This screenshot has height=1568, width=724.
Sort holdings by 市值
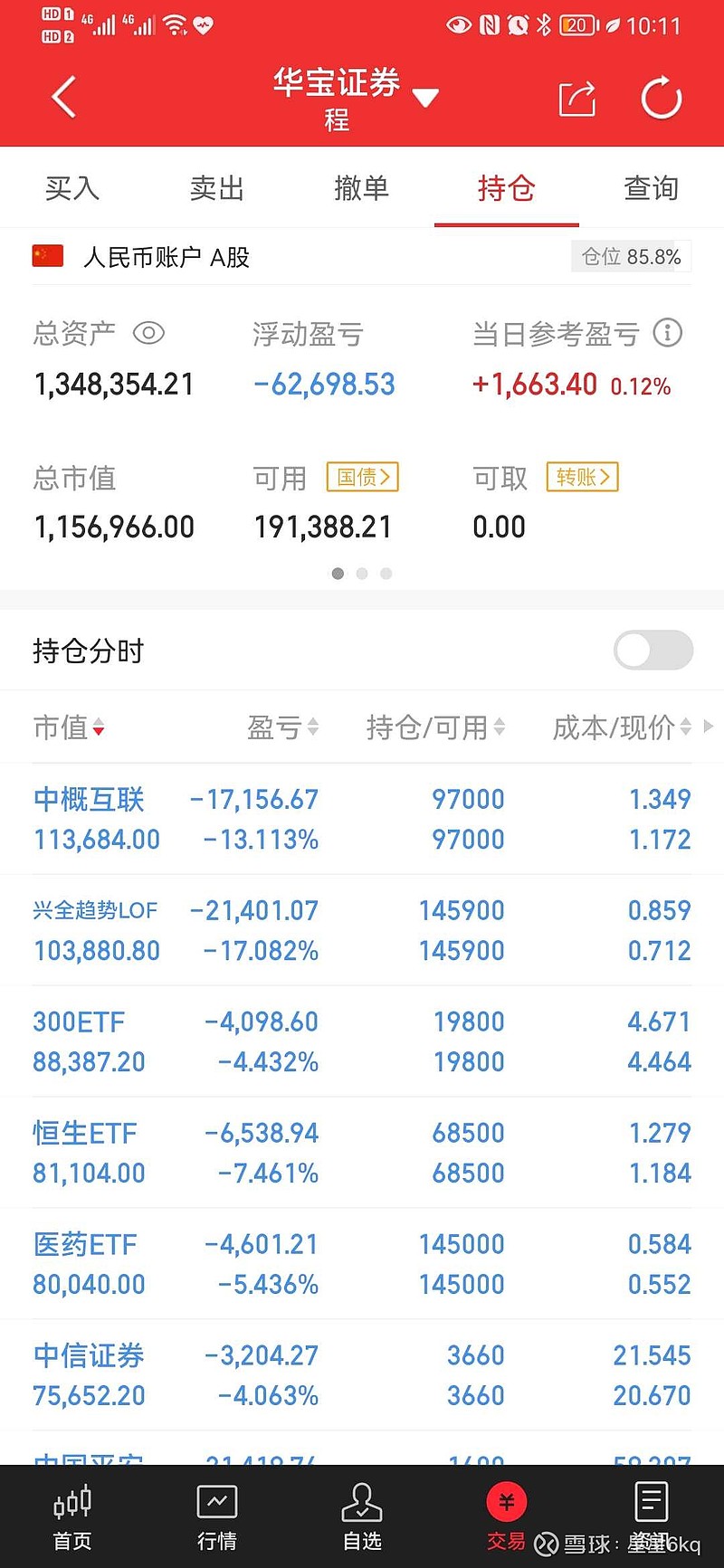pos(69,727)
